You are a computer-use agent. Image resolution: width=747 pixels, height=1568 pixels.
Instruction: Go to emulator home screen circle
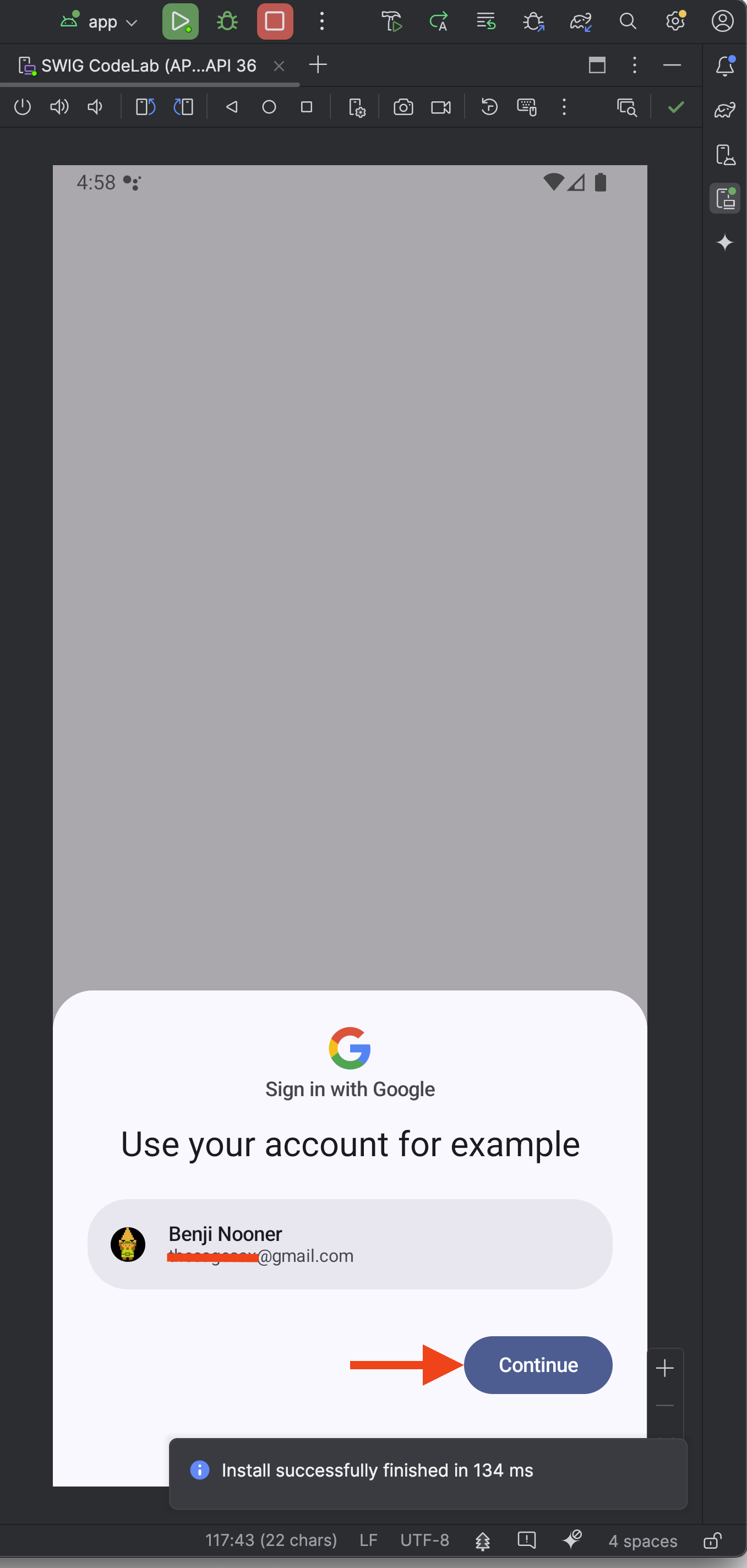(x=269, y=108)
